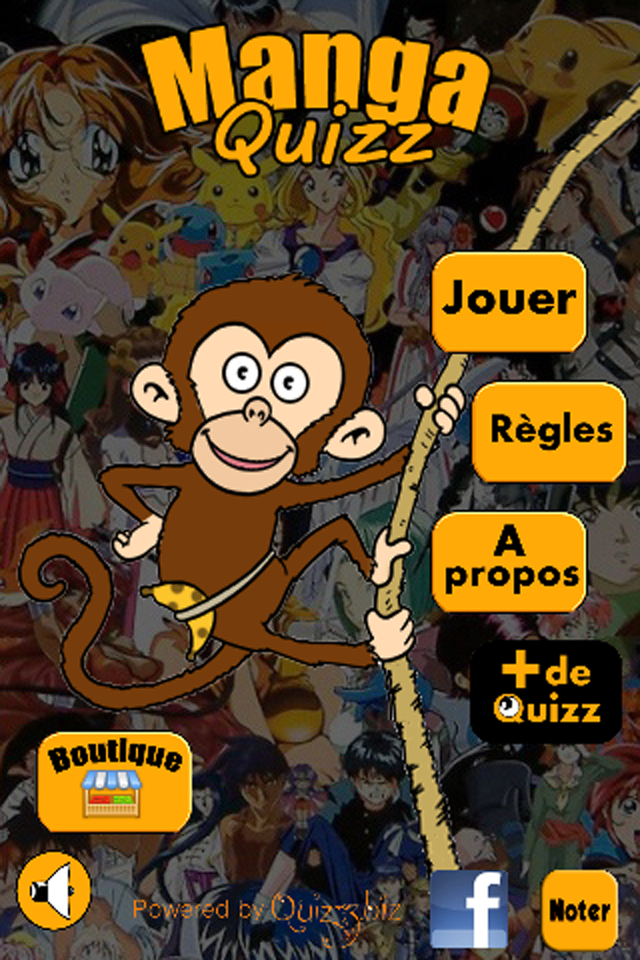Follow the Powered by Quizz.biz link
The image size is (640, 960).
point(268,909)
